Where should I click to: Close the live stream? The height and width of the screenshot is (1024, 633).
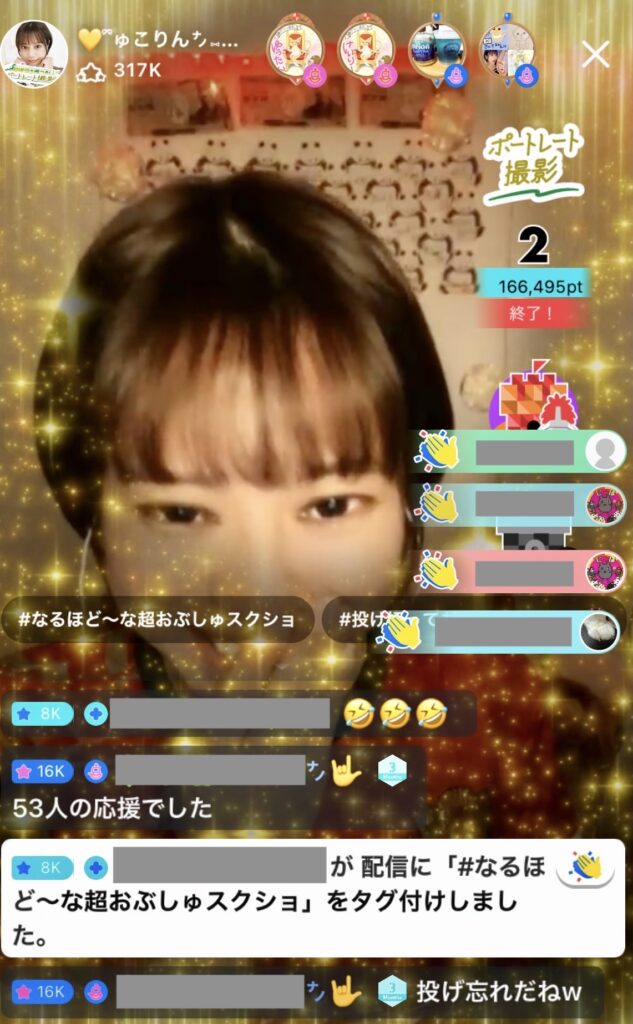coord(595,54)
